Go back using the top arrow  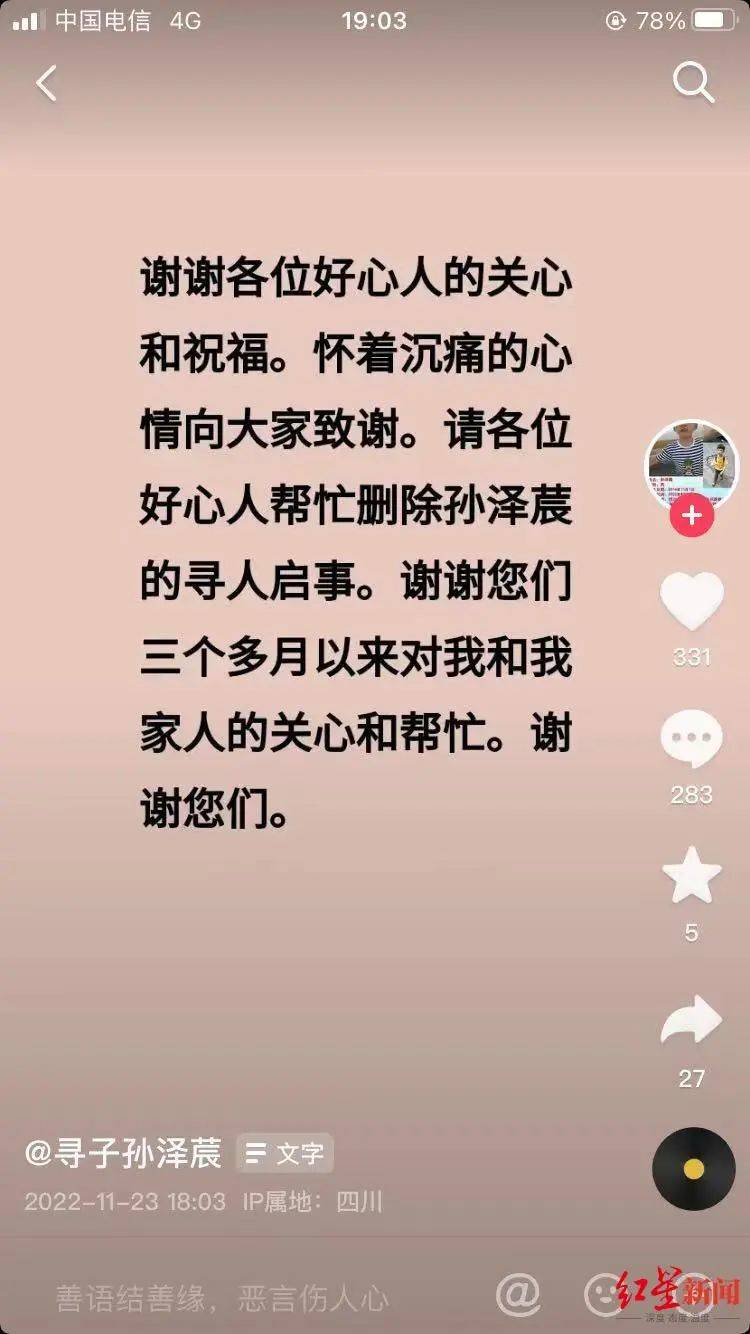[46, 84]
